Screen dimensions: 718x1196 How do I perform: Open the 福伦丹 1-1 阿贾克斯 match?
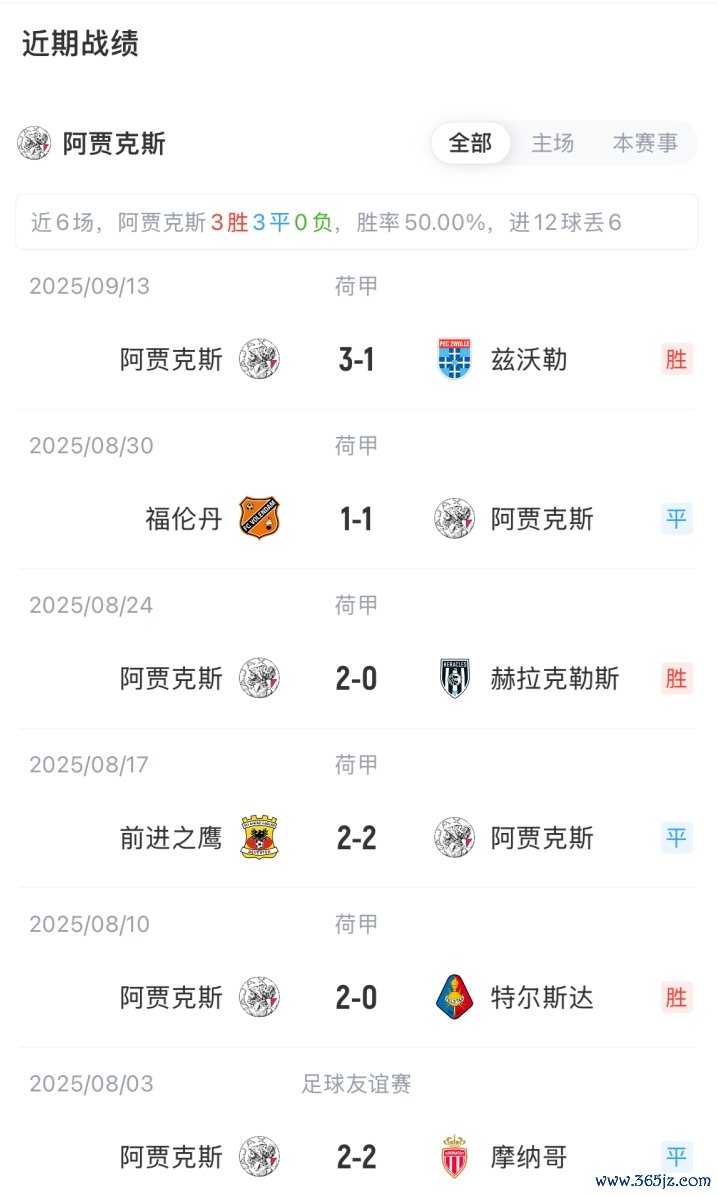357,519
